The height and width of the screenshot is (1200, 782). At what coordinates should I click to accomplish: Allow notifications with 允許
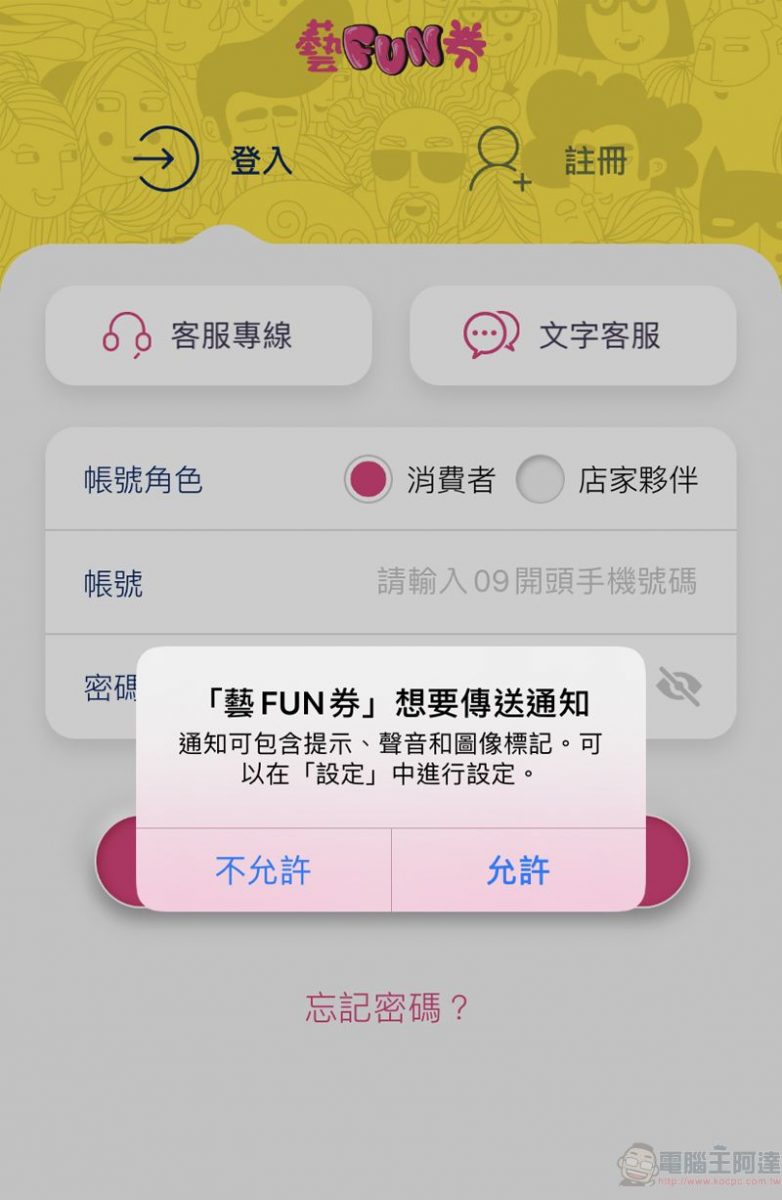point(517,870)
